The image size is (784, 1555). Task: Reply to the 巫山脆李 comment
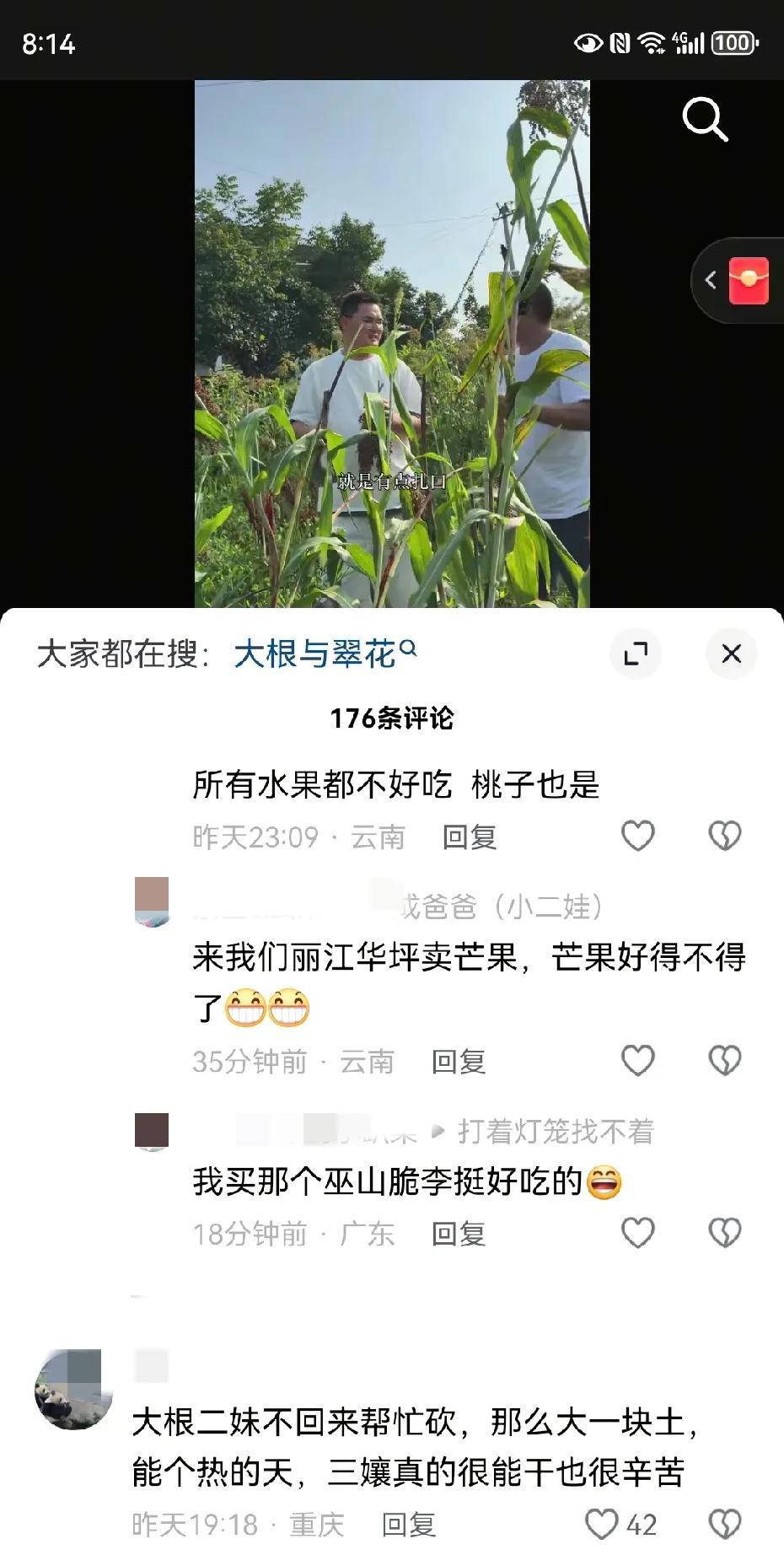(x=459, y=1235)
